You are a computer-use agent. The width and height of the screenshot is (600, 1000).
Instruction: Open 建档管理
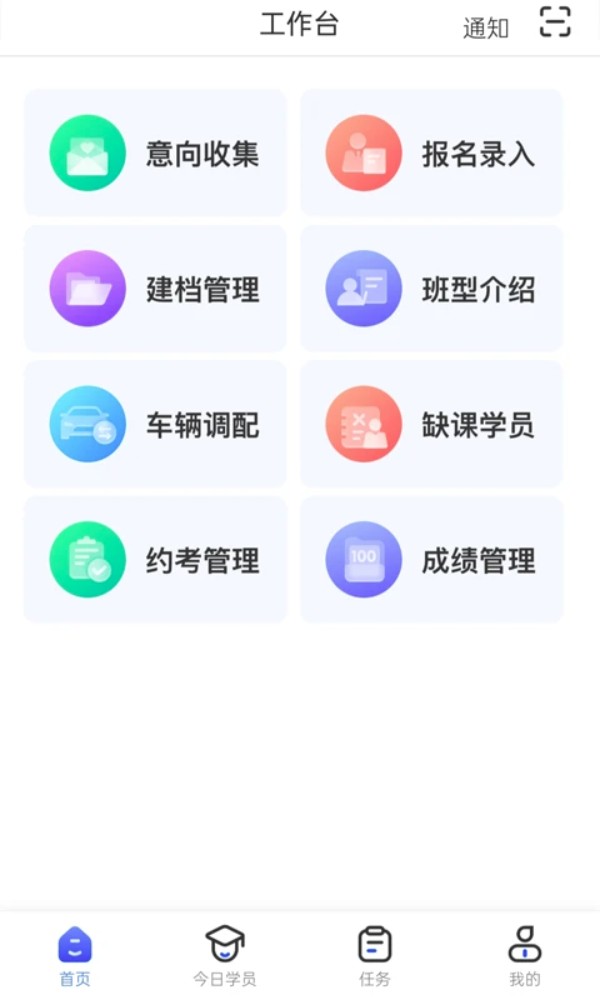(155, 289)
